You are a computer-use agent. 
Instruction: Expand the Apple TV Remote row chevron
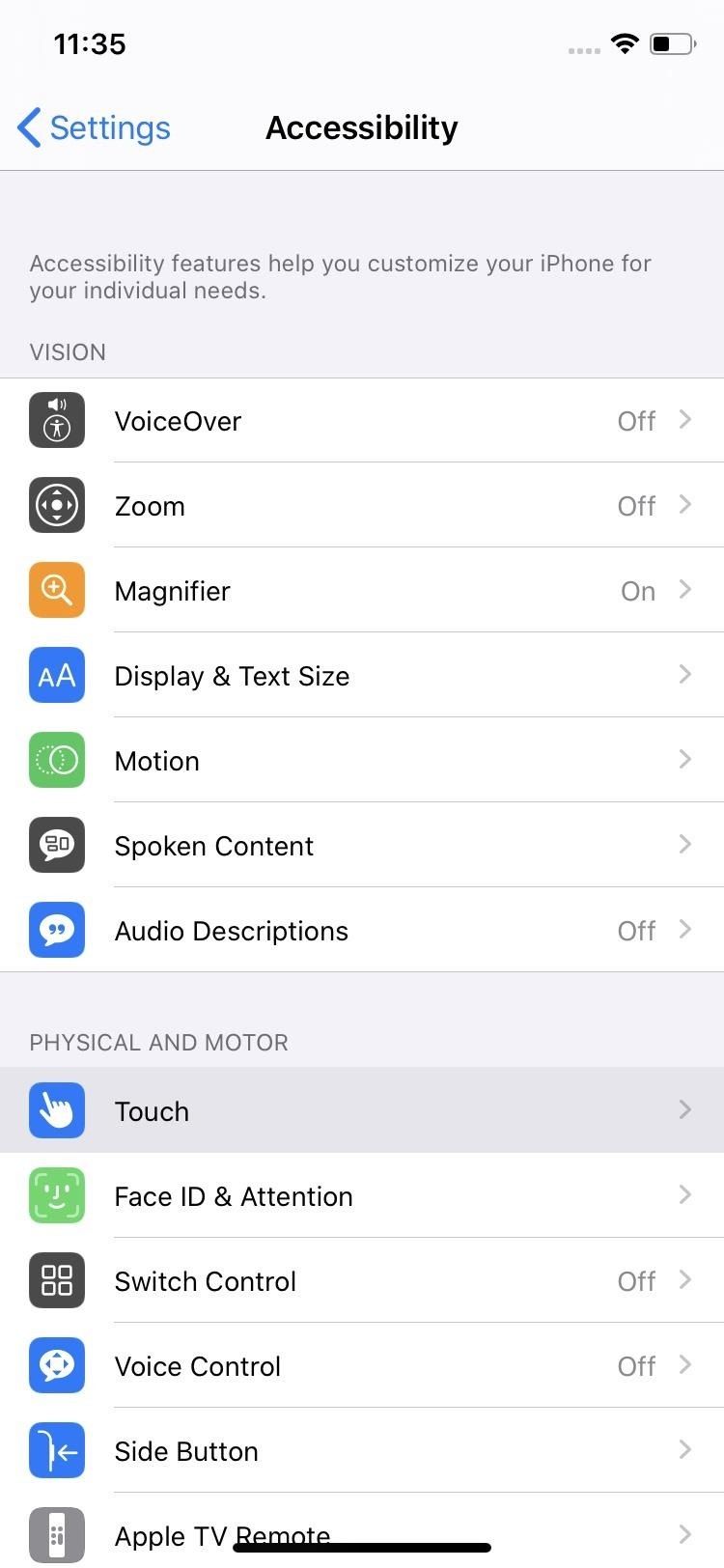(x=685, y=1535)
